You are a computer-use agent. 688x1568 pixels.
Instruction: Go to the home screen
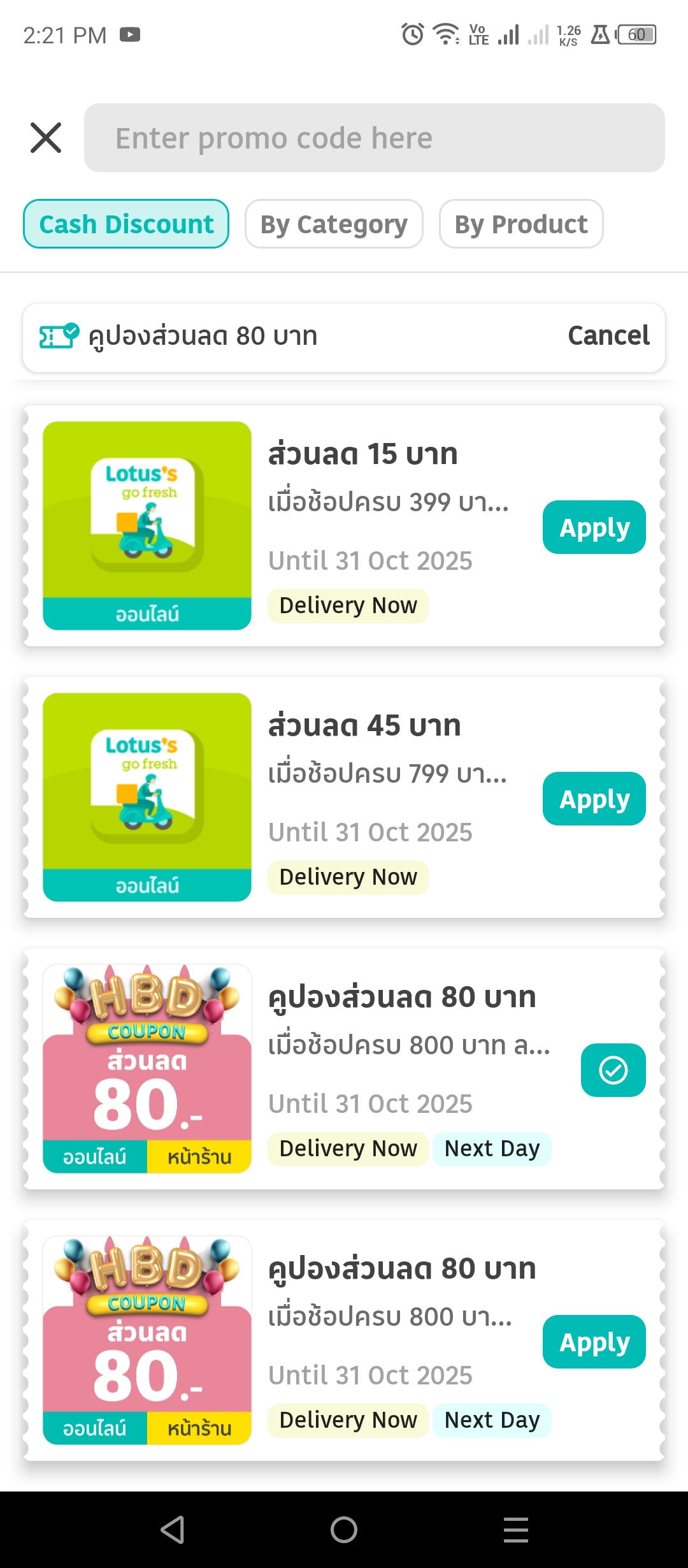[x=344, y=1530]
